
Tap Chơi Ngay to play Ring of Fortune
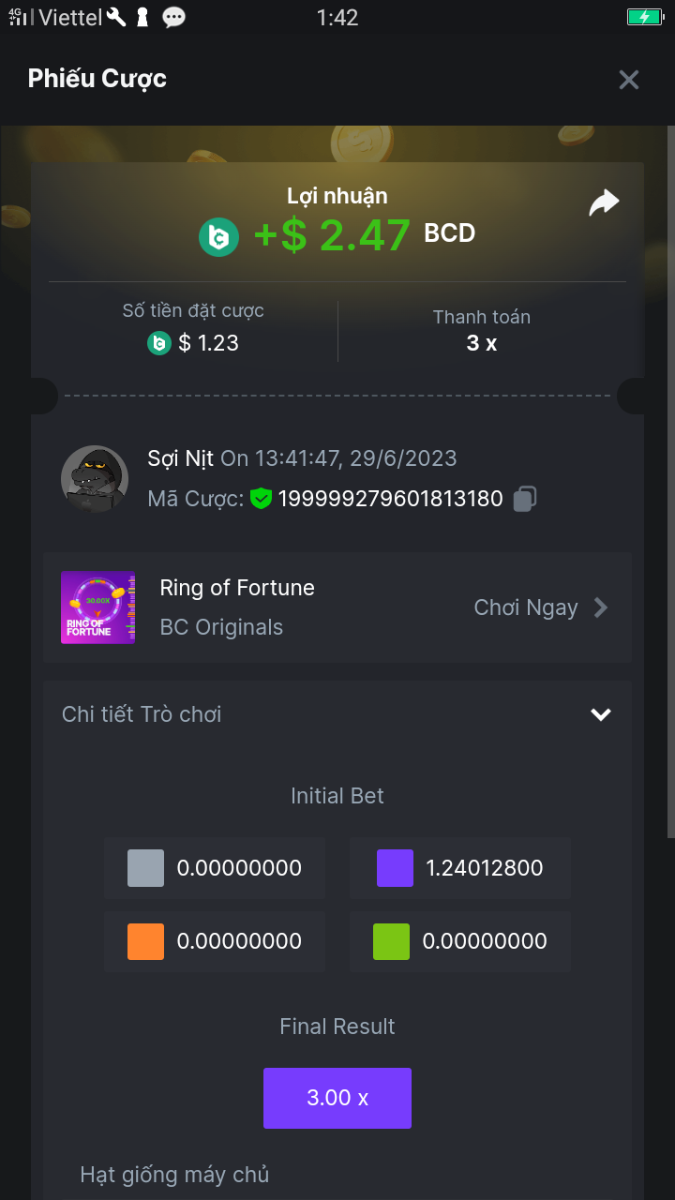[x=540, y=608]
